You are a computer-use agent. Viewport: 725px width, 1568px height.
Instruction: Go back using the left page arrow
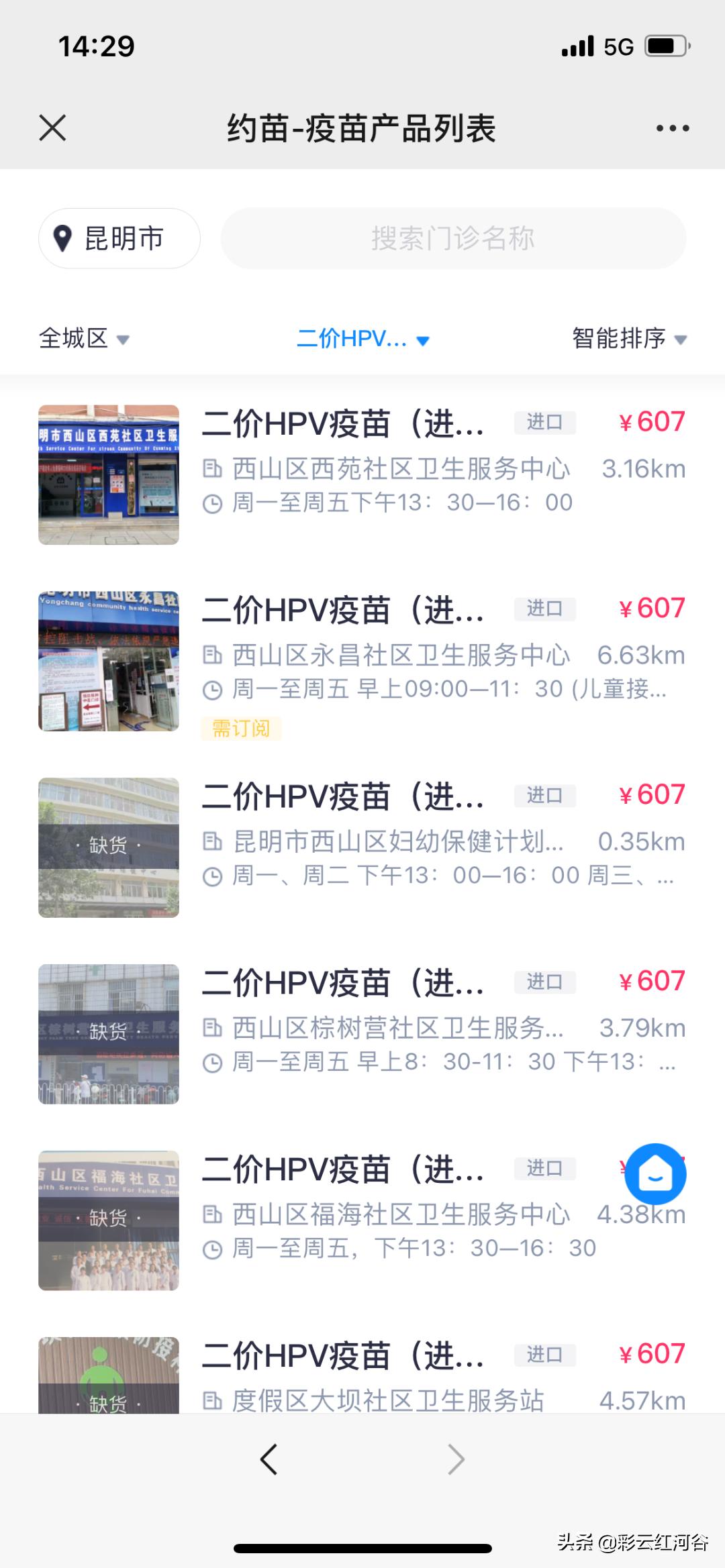point(269,1459)
